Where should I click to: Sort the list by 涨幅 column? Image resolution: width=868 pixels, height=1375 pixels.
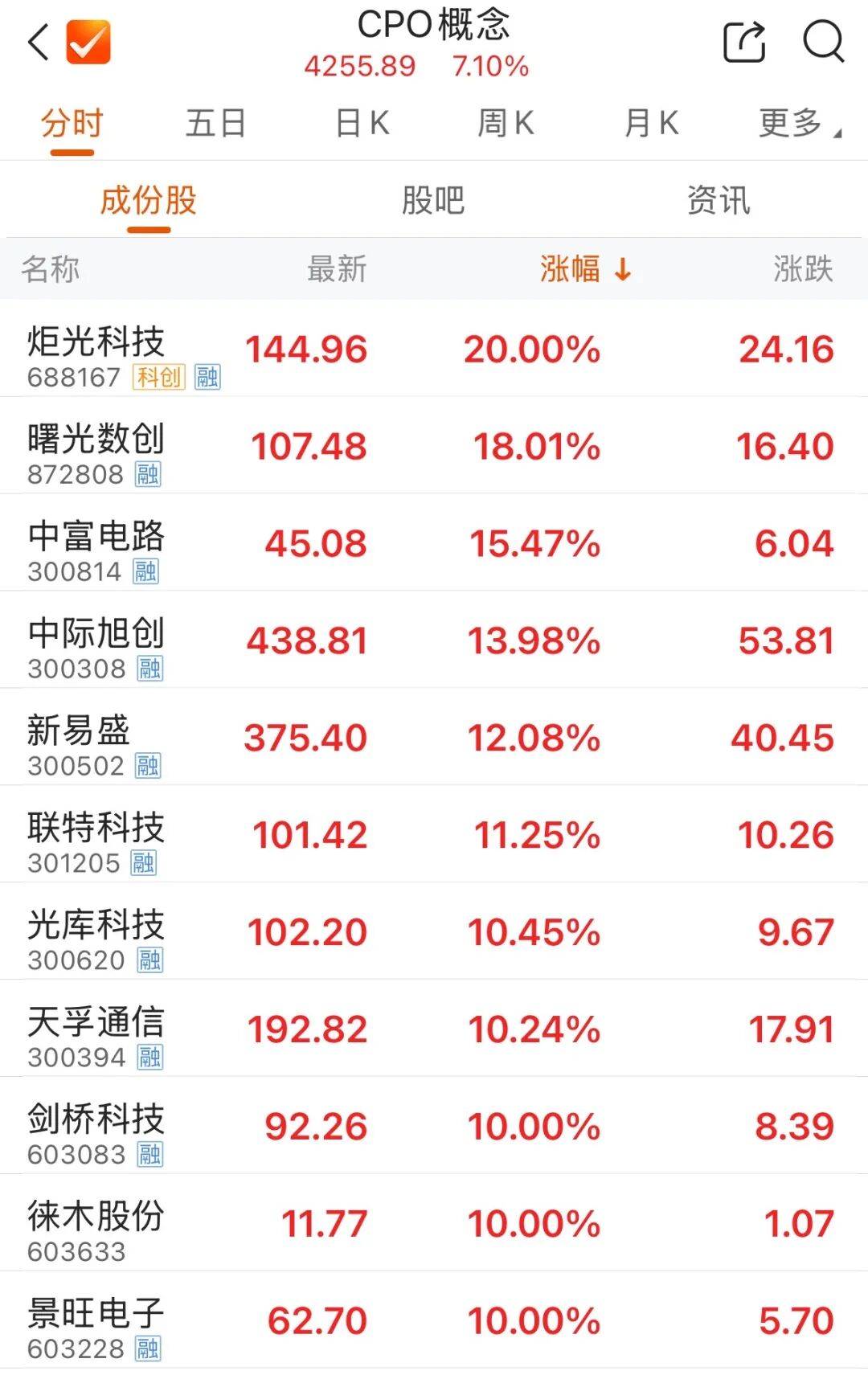pos(584,269)
